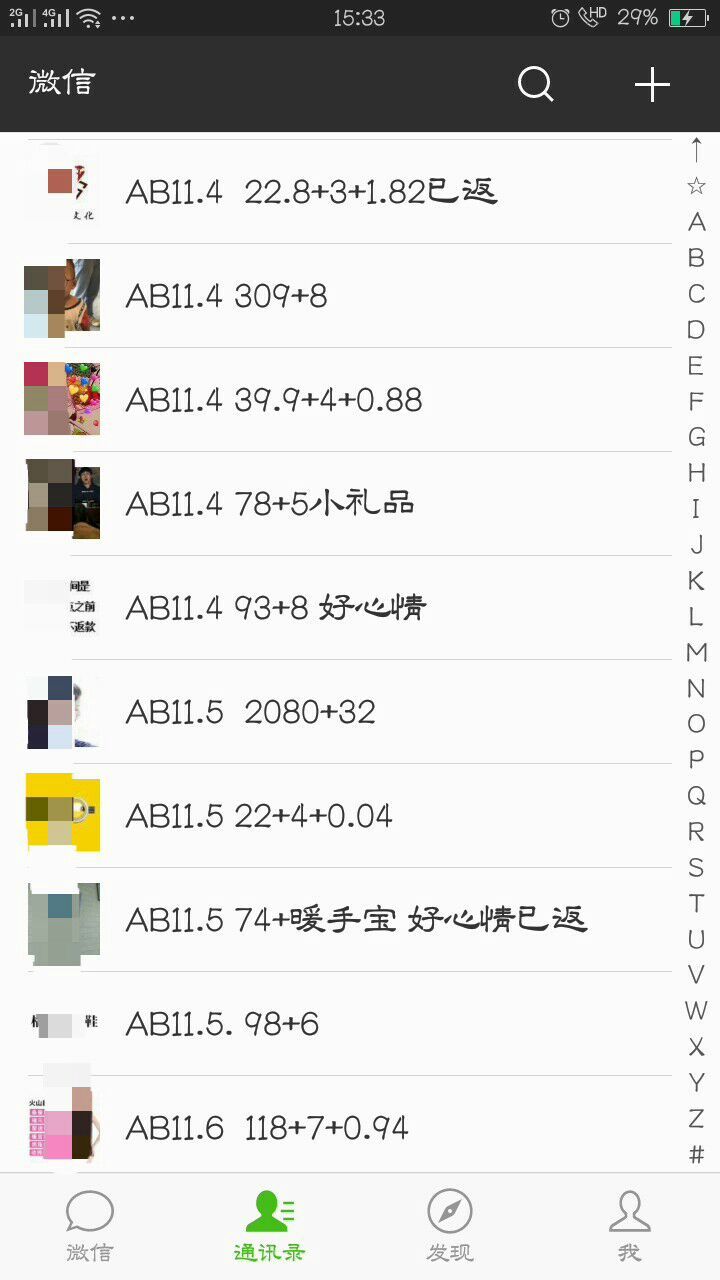The height and width of the screenshot is (1280, 720).
Task: Jump to the # section in index
Action: tap(696, 1155)
